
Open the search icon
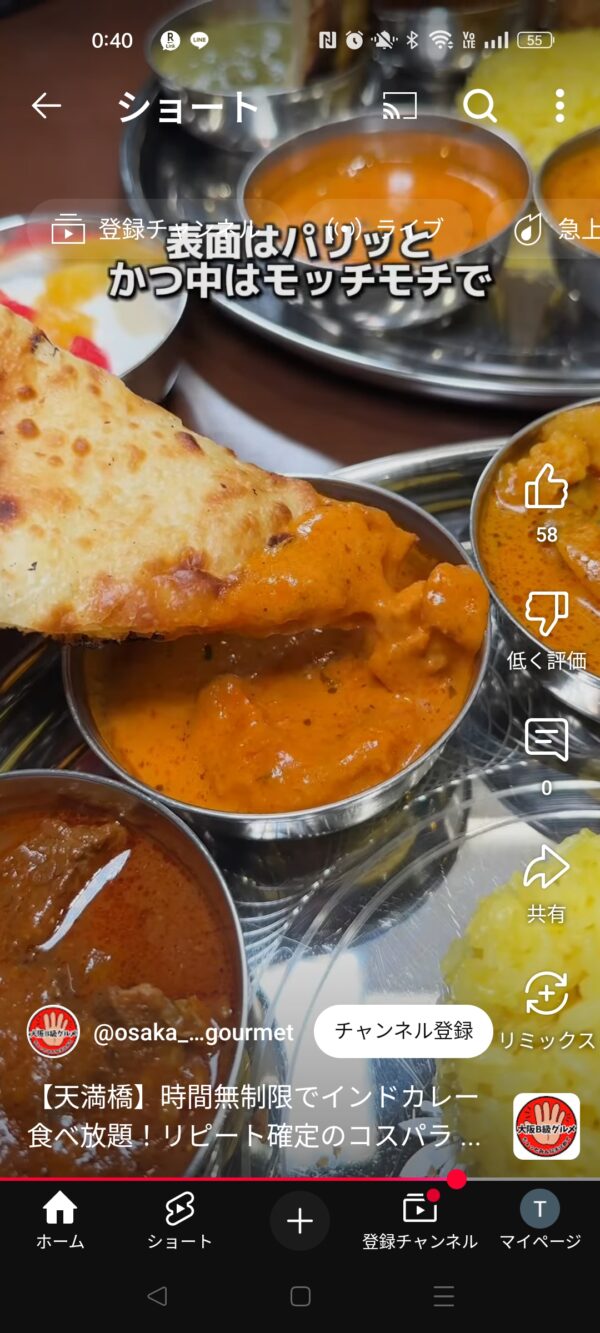click(x=480, y=105)
